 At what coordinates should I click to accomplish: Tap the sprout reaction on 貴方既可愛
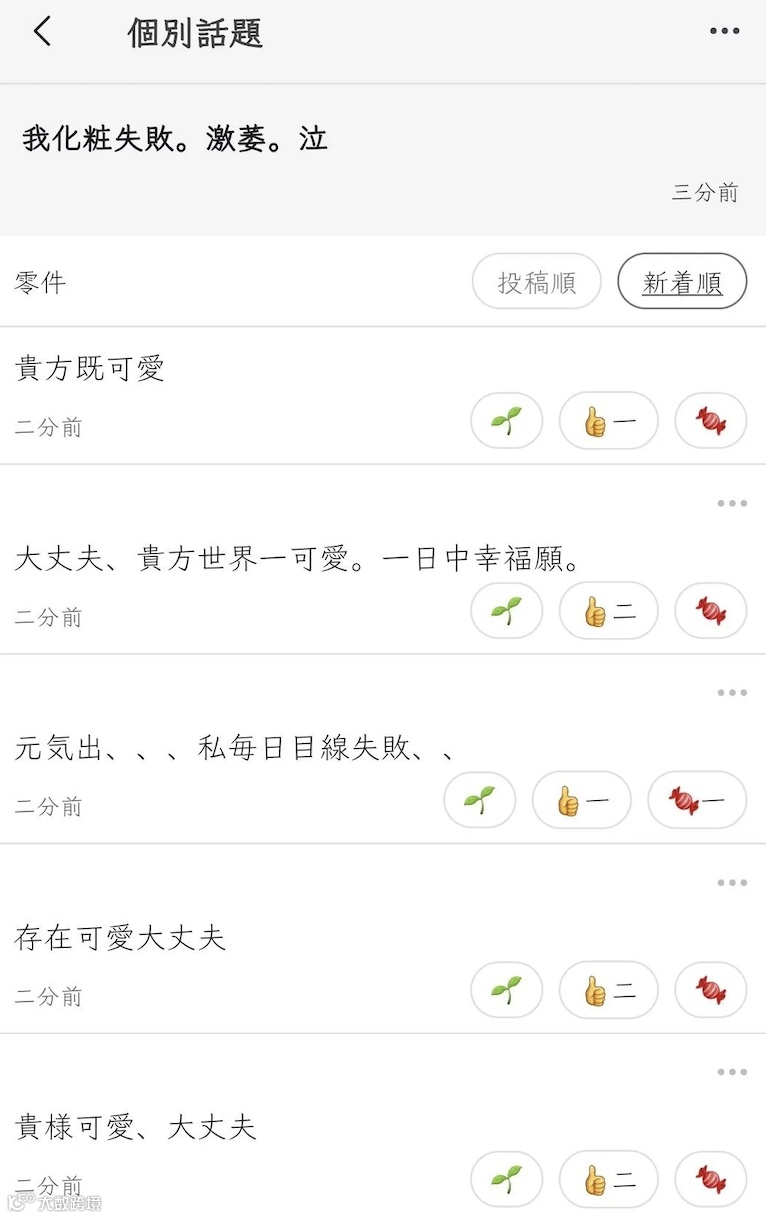coord(507,421)
